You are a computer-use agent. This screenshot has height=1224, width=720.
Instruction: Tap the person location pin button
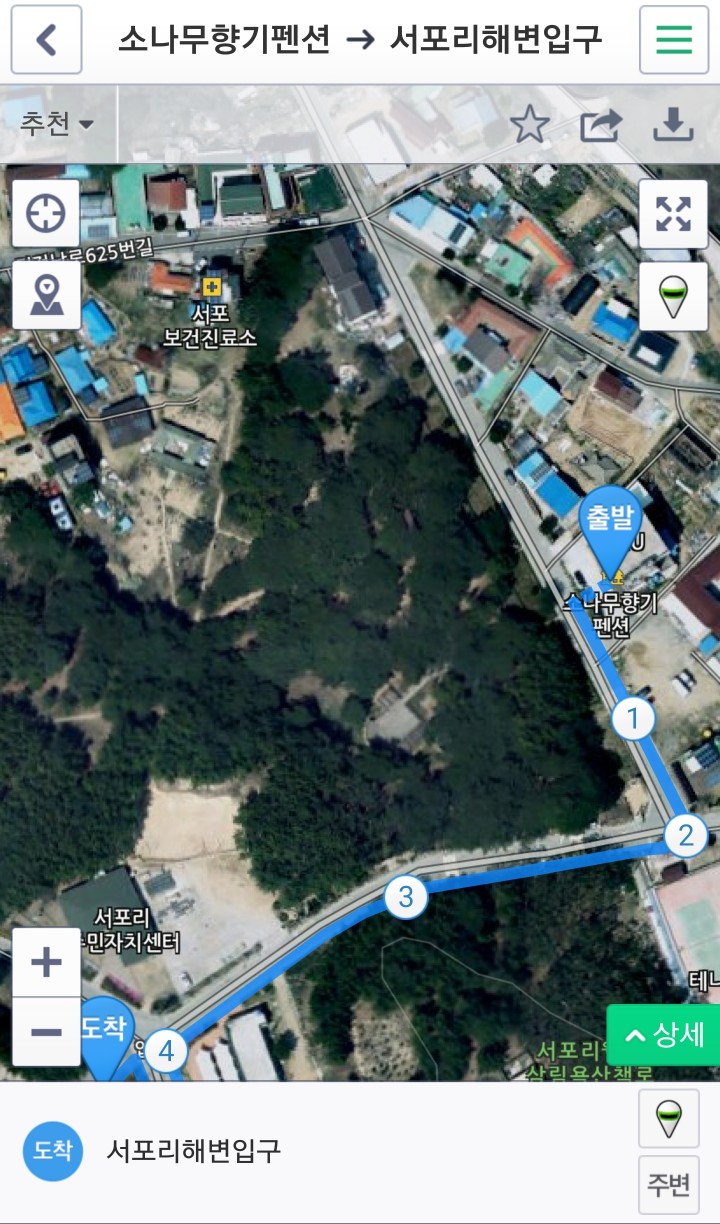tap(46, 296)
